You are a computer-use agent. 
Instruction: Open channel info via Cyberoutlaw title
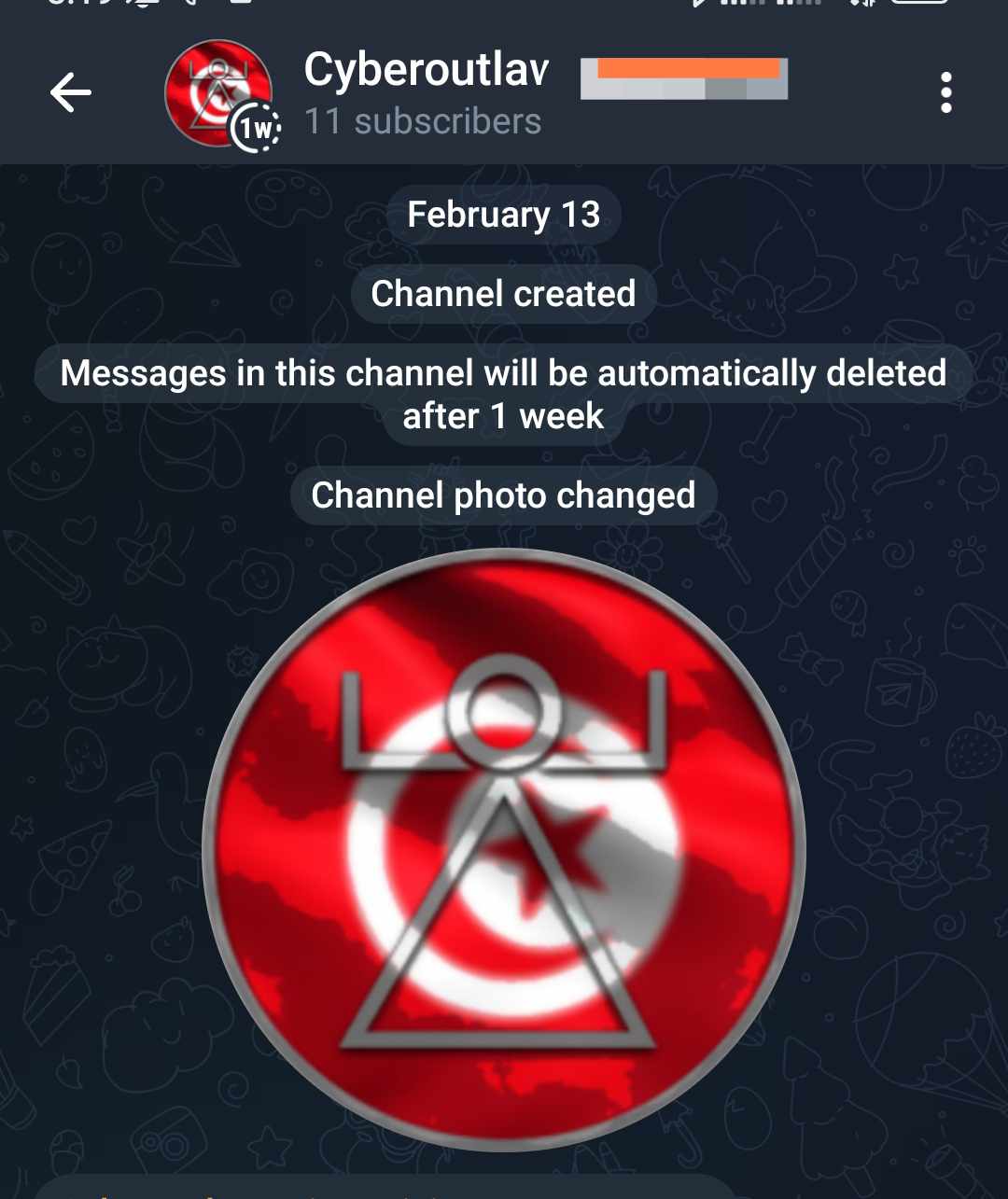point(427,70)
